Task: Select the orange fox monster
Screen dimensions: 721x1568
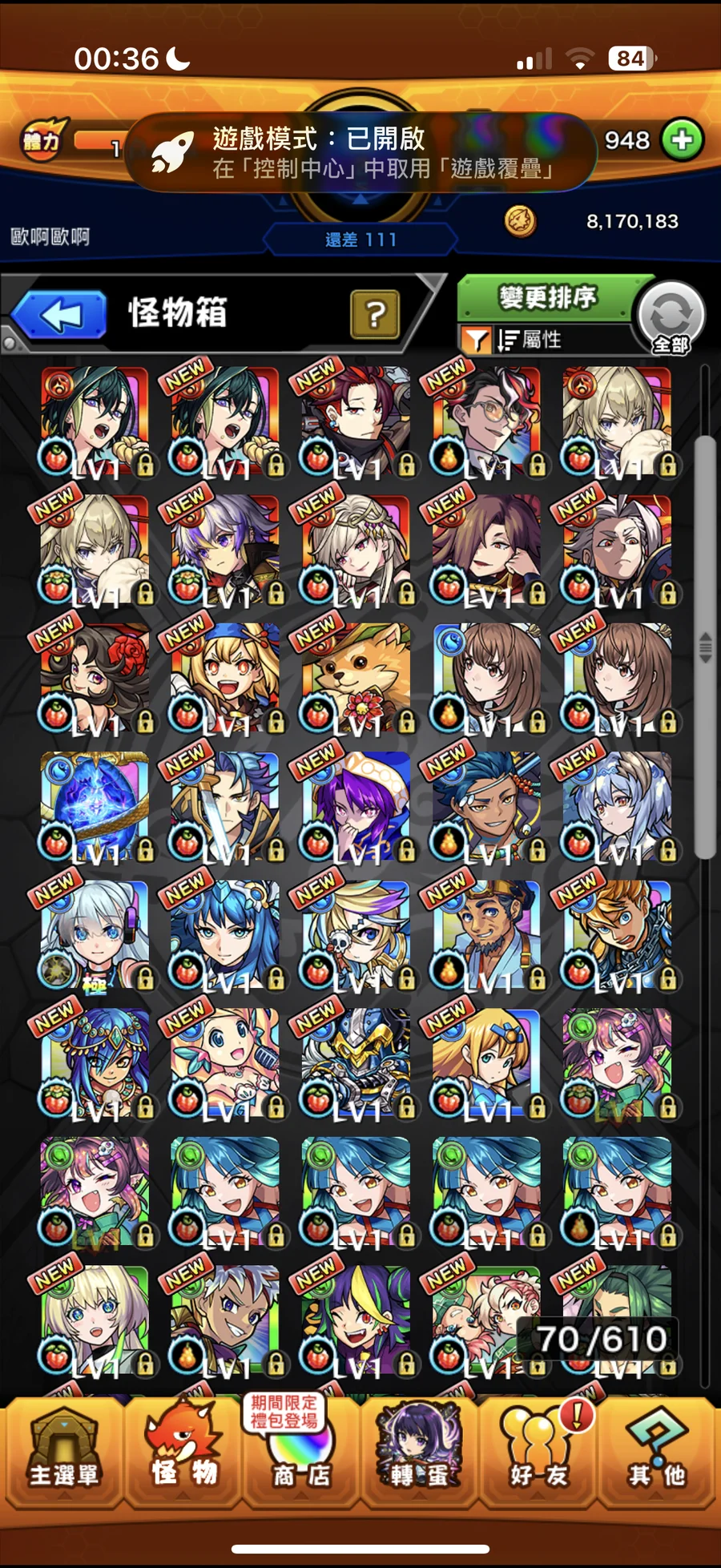Action: (356, 679)
